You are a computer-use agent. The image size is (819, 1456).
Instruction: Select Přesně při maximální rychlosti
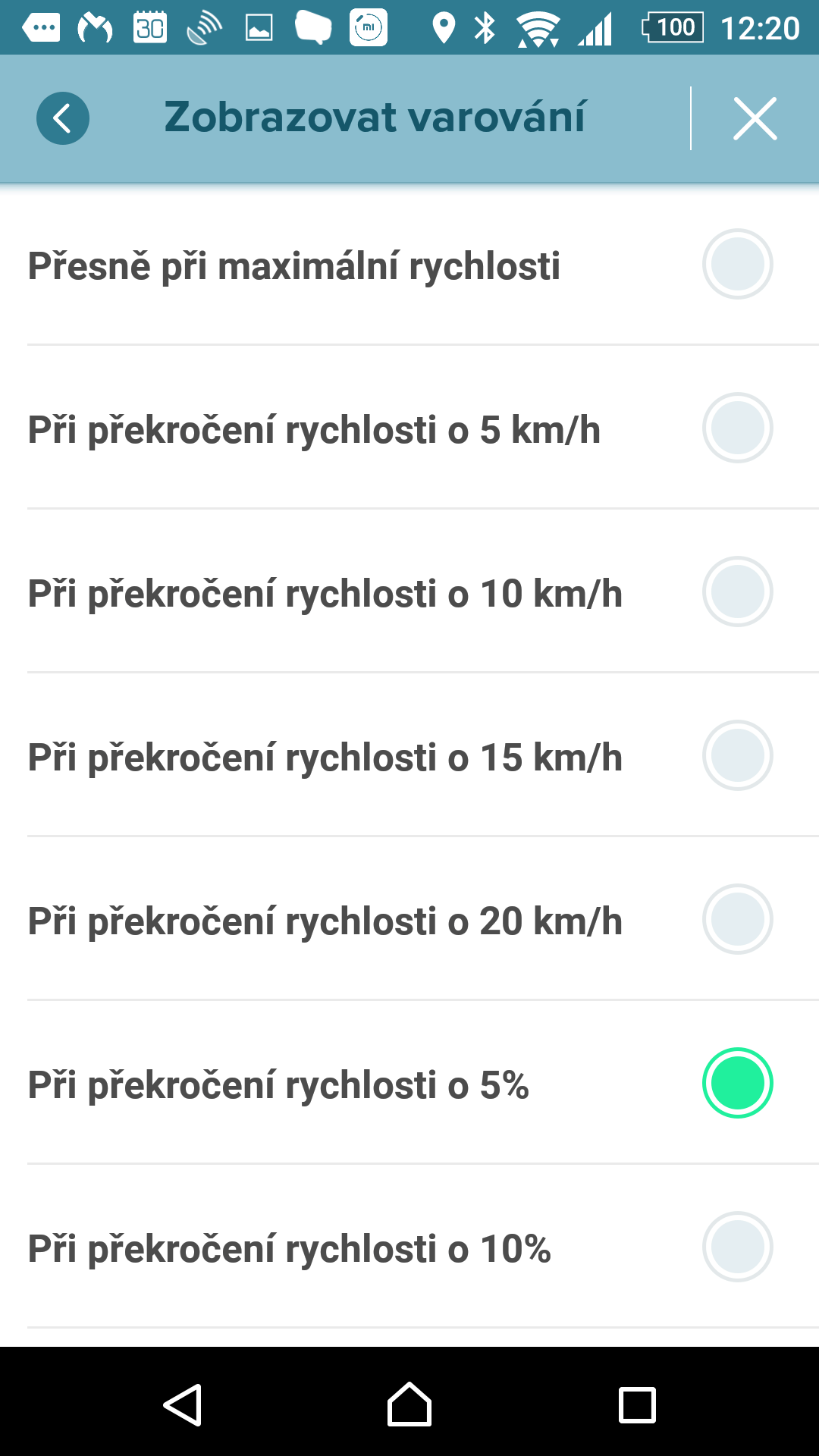[409, 265]
